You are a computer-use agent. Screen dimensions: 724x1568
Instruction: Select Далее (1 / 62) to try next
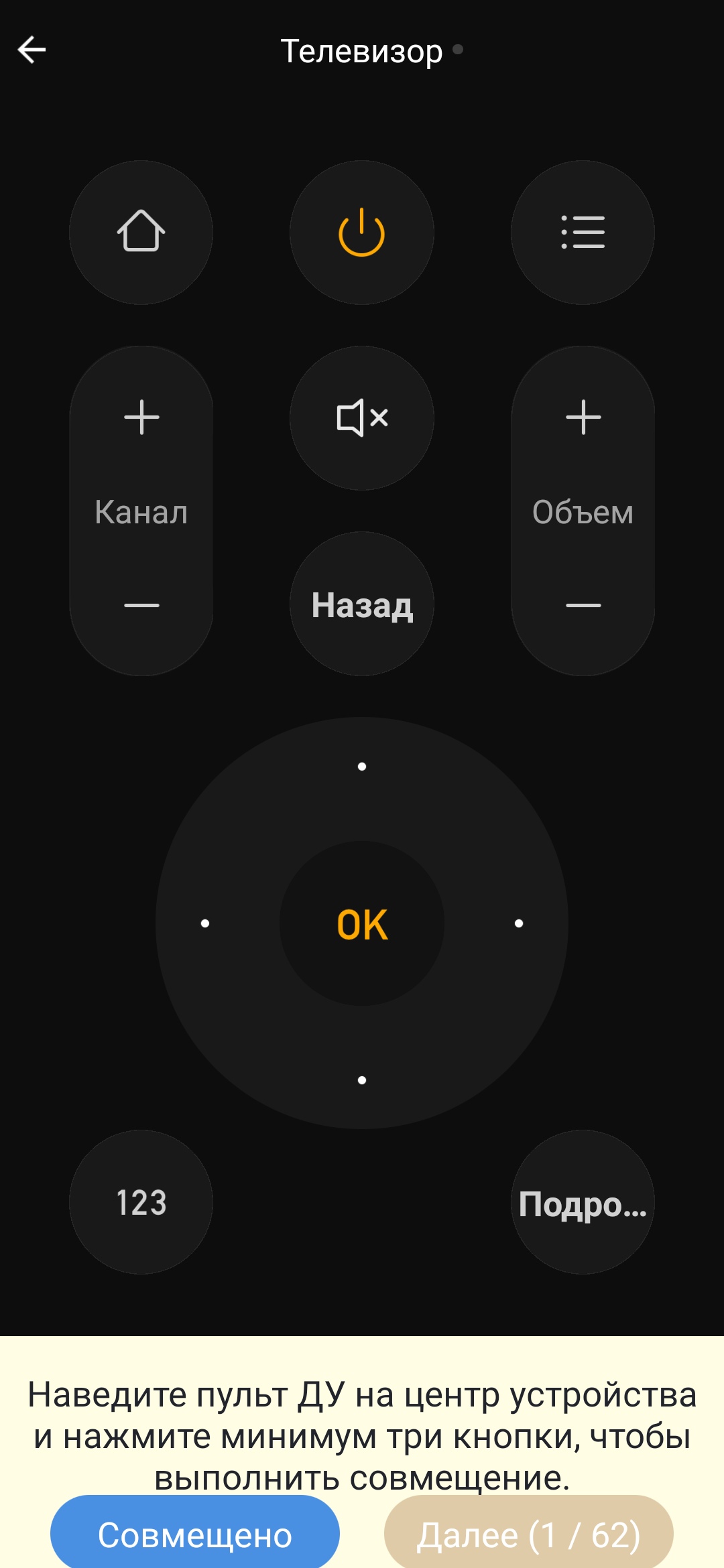click(x=528, y=1534)
